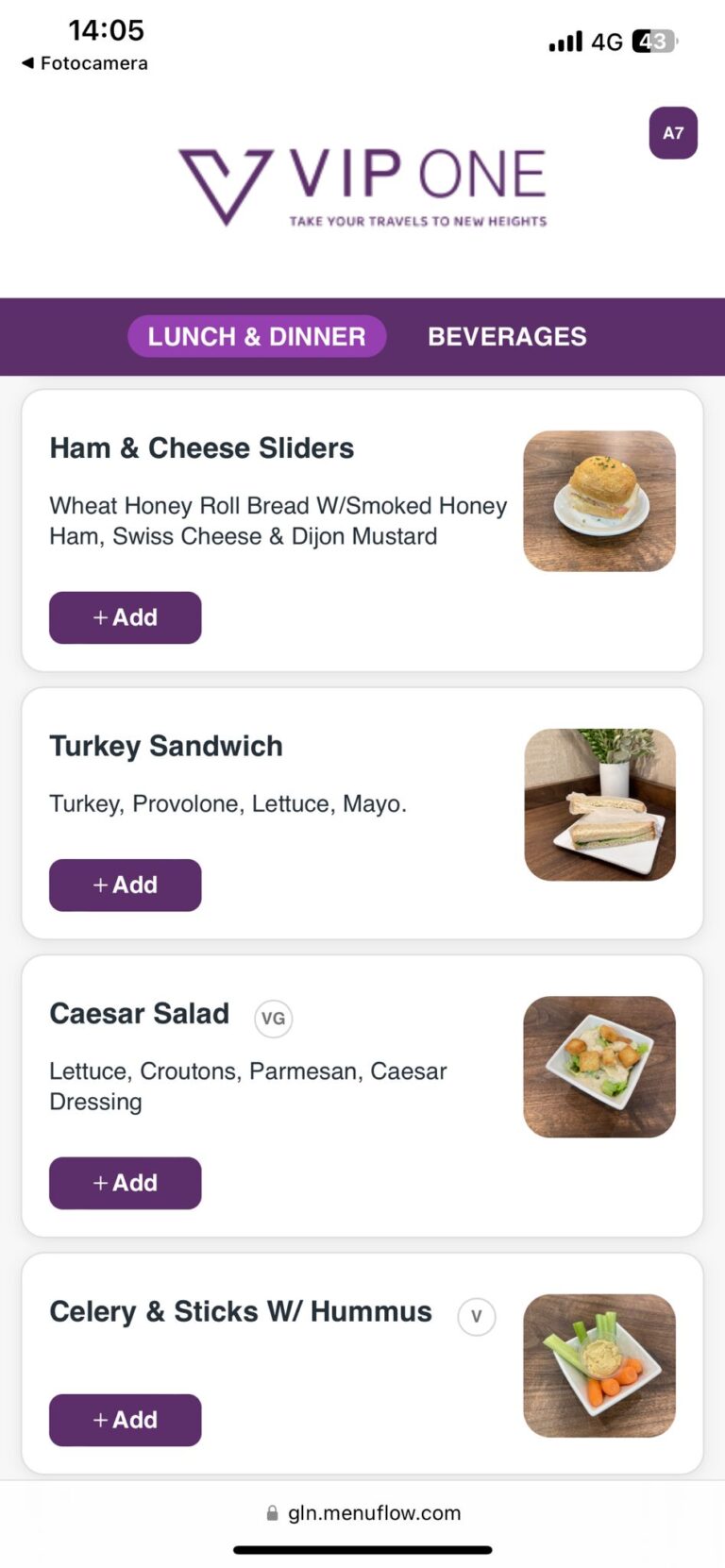725x1568 pixels.
Task: Open the Caesar Salad image
Action: pos(599,1067)
